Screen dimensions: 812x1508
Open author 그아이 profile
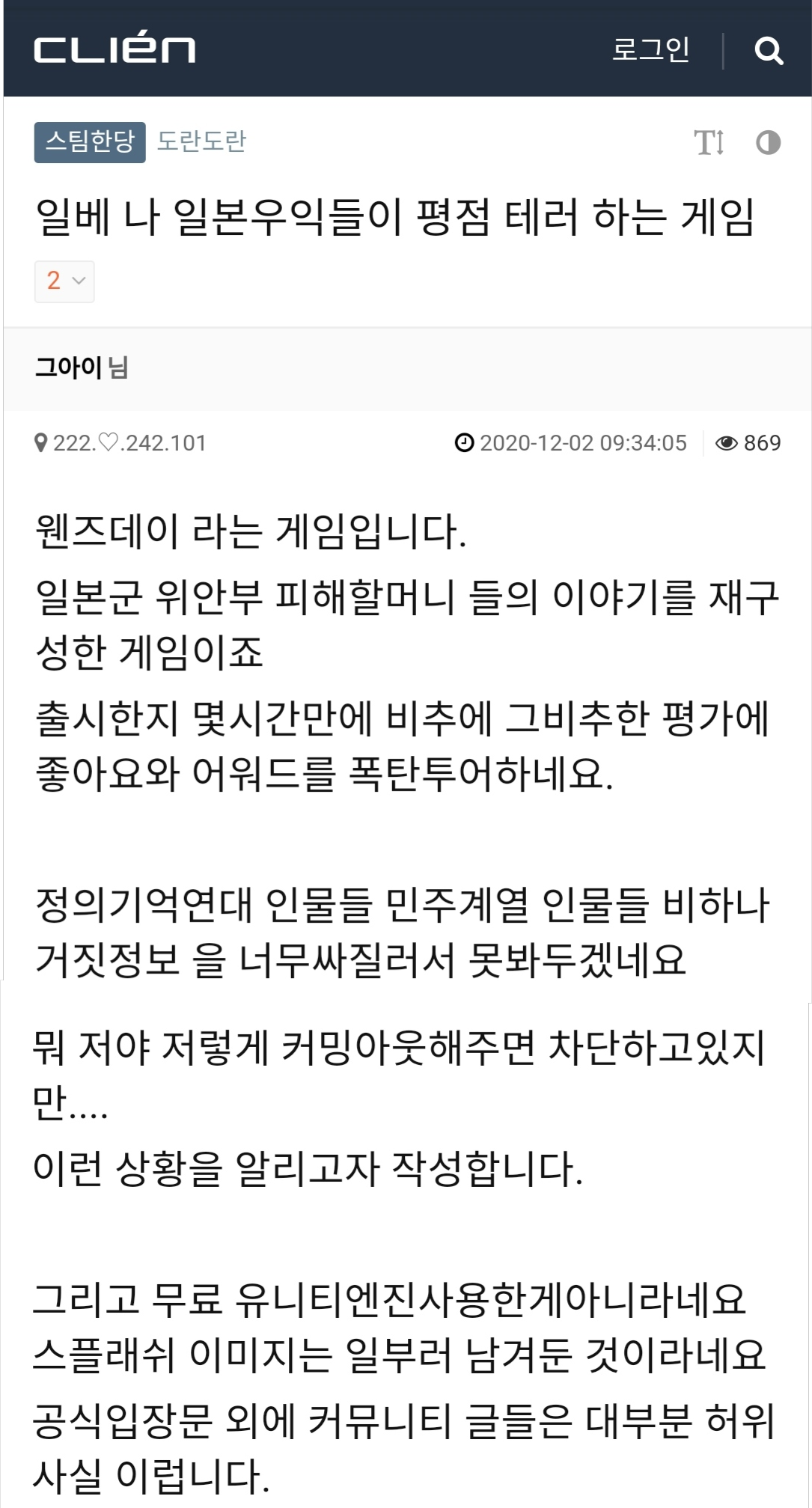[x=69, y=367]
